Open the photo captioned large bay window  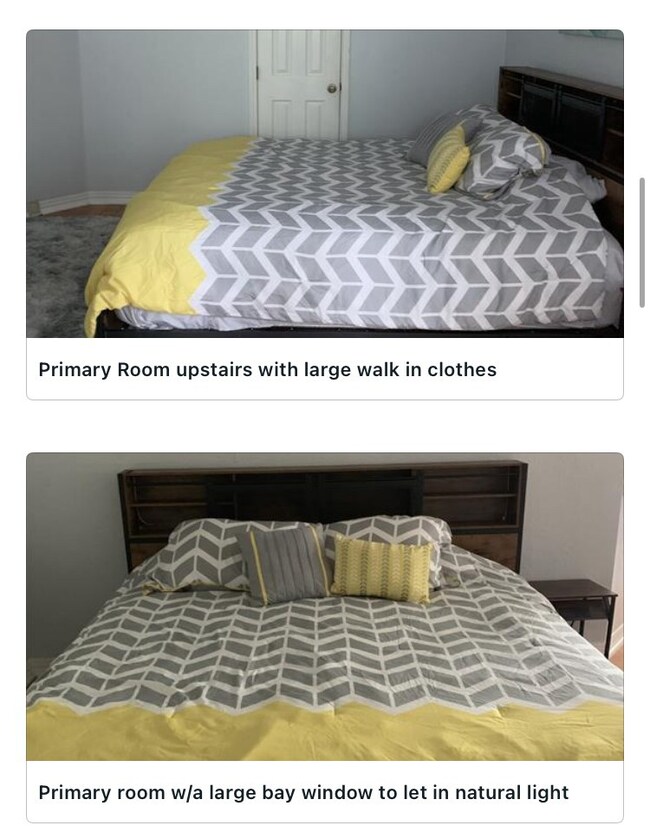pyautogui.click(x=324, y=607)
